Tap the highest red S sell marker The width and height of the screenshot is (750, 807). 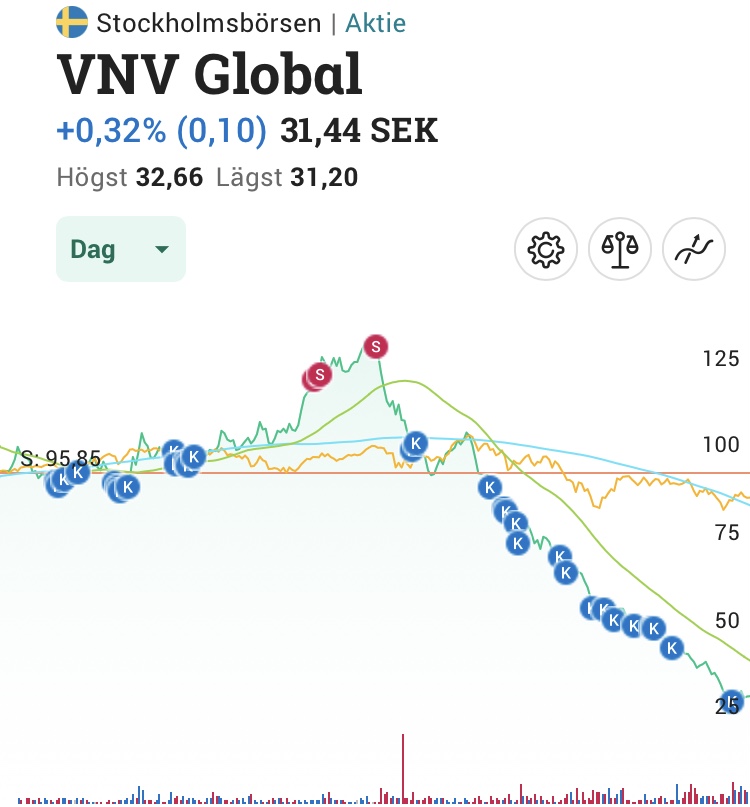(x=375, y=347)
